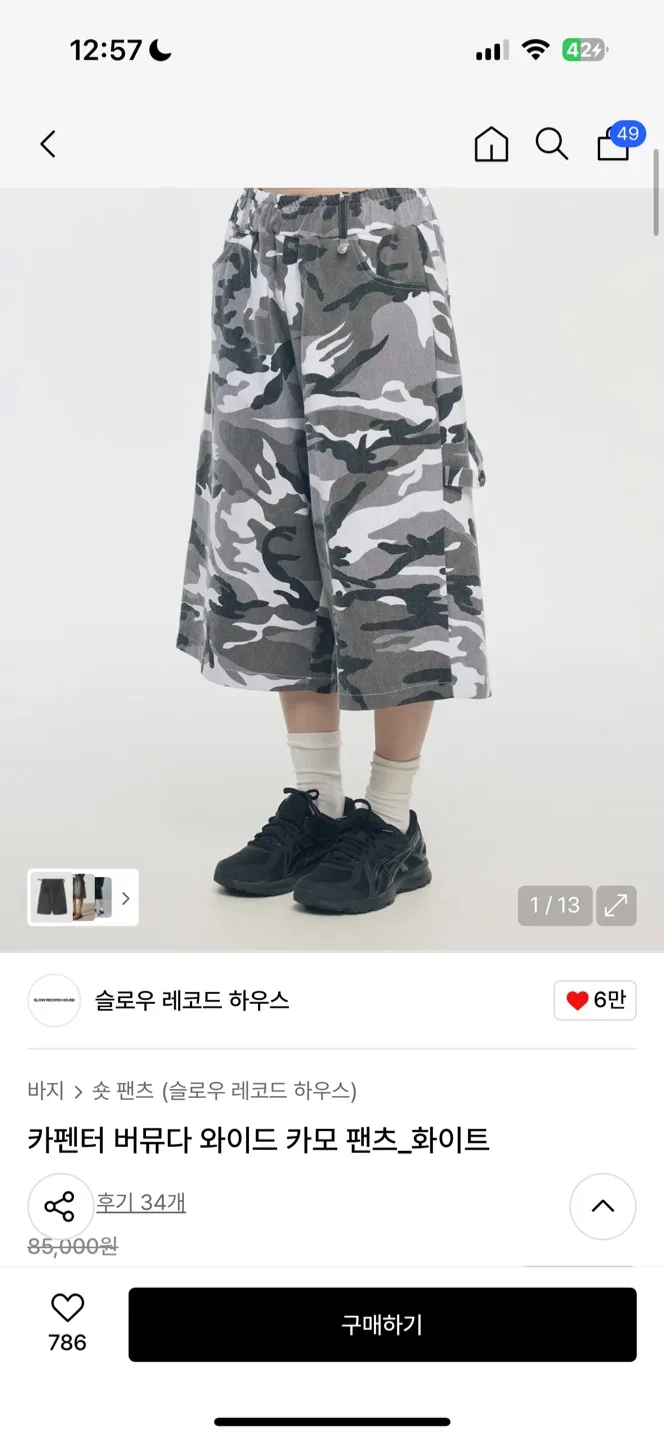This screenshot has width=664, height=1440.
Task: Like the brand with the 6만 heart button
Action: pos(595,1000)
